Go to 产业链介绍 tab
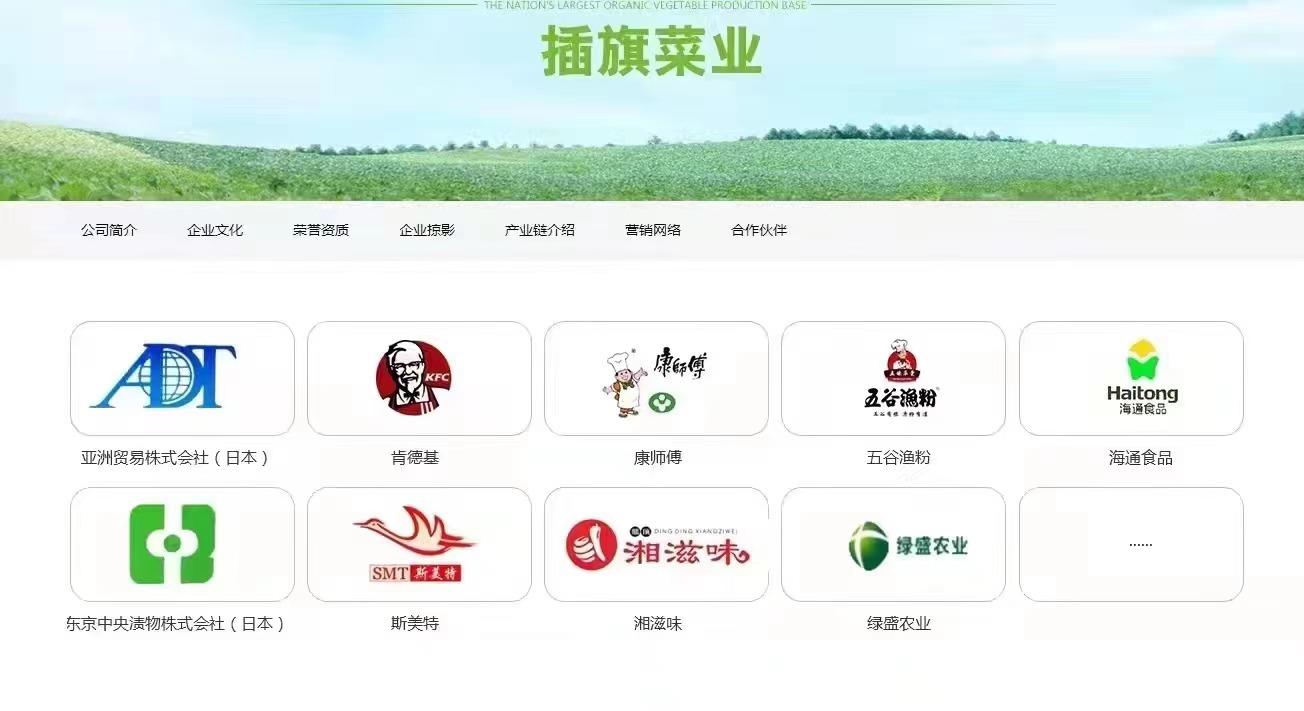The width and height of the screenshot is (1304, 711). pyautogui.click(x=540, y=230)
